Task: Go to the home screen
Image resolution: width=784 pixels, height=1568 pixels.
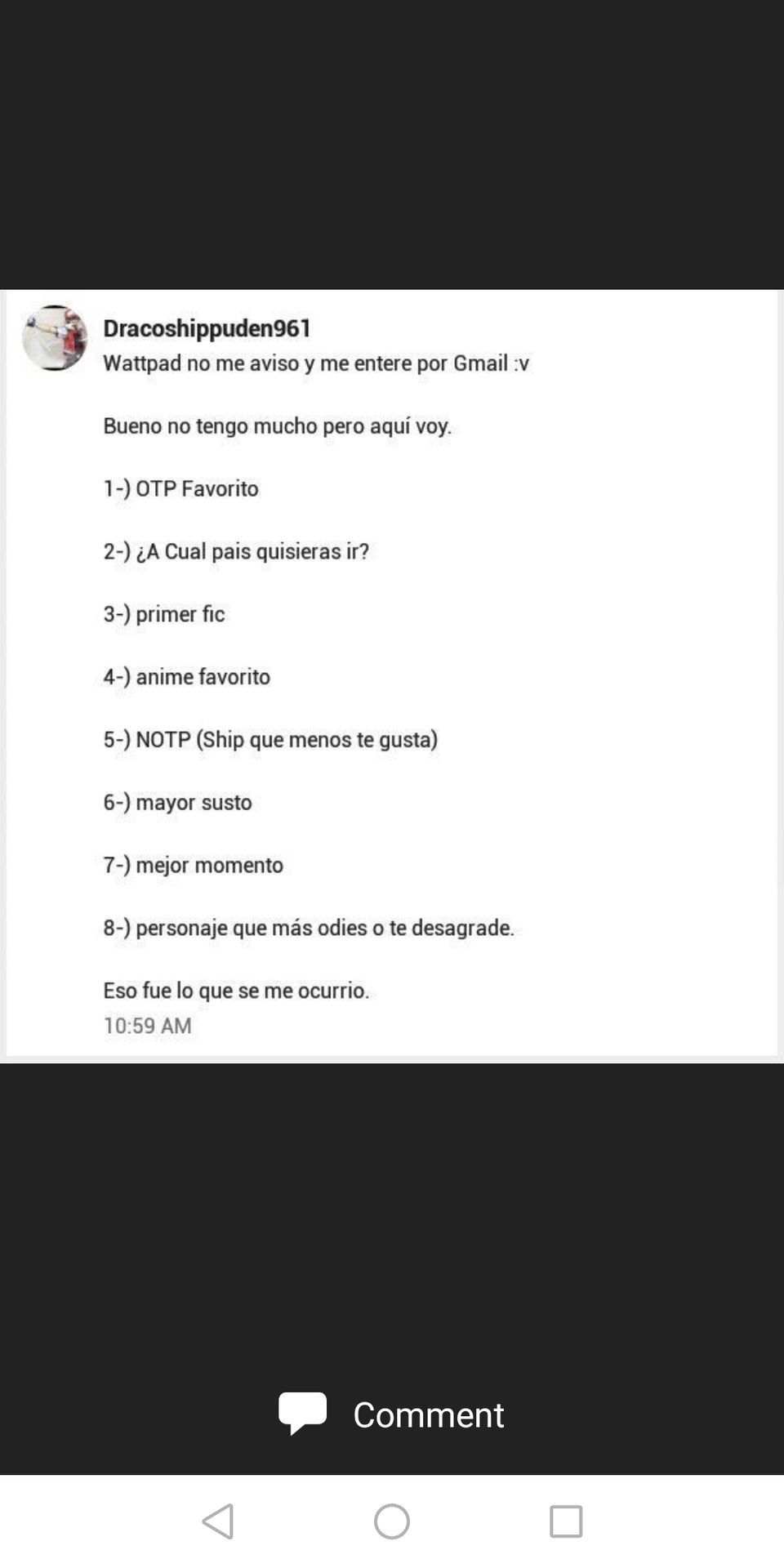Action: [392, 1521]
